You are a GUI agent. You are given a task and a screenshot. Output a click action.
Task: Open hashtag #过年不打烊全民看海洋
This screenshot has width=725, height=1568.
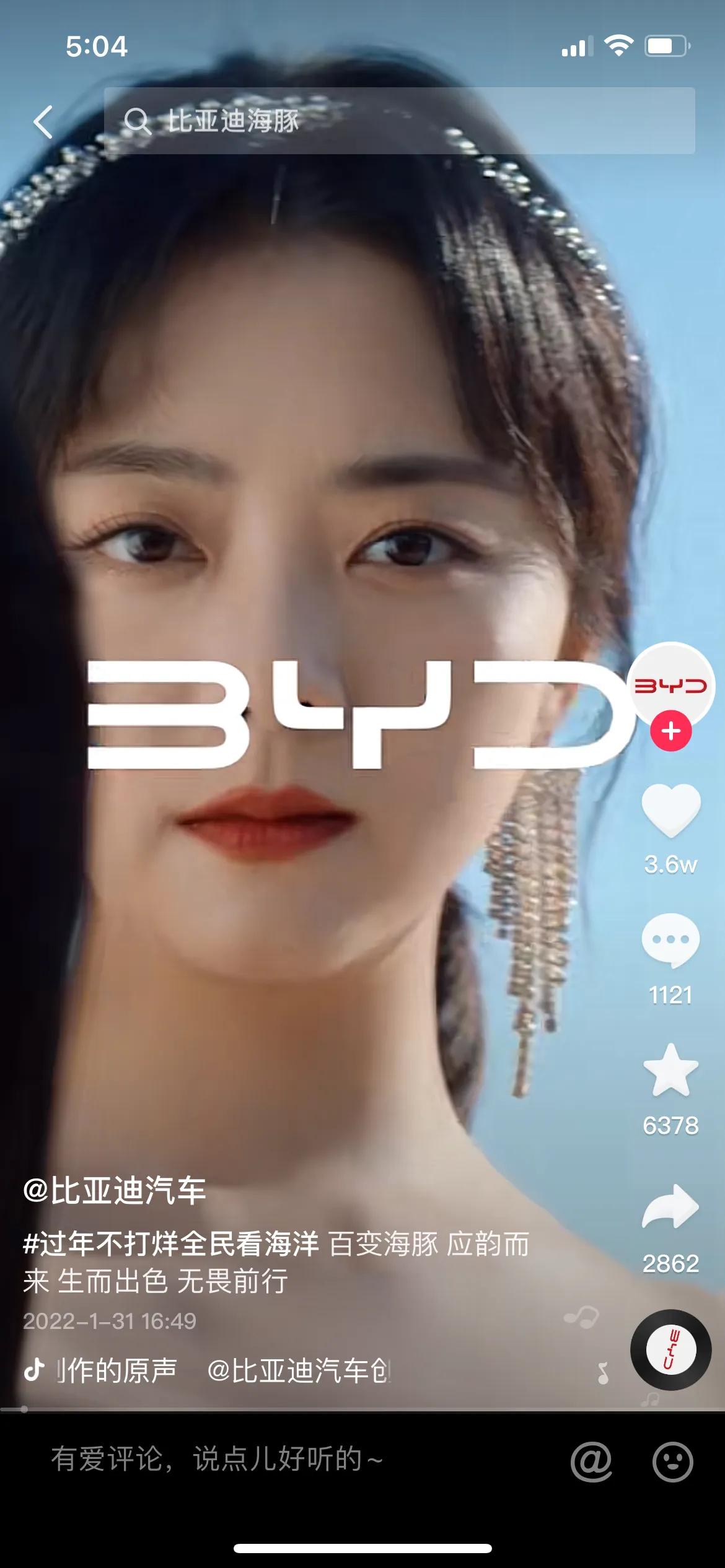click(171, 1244)
